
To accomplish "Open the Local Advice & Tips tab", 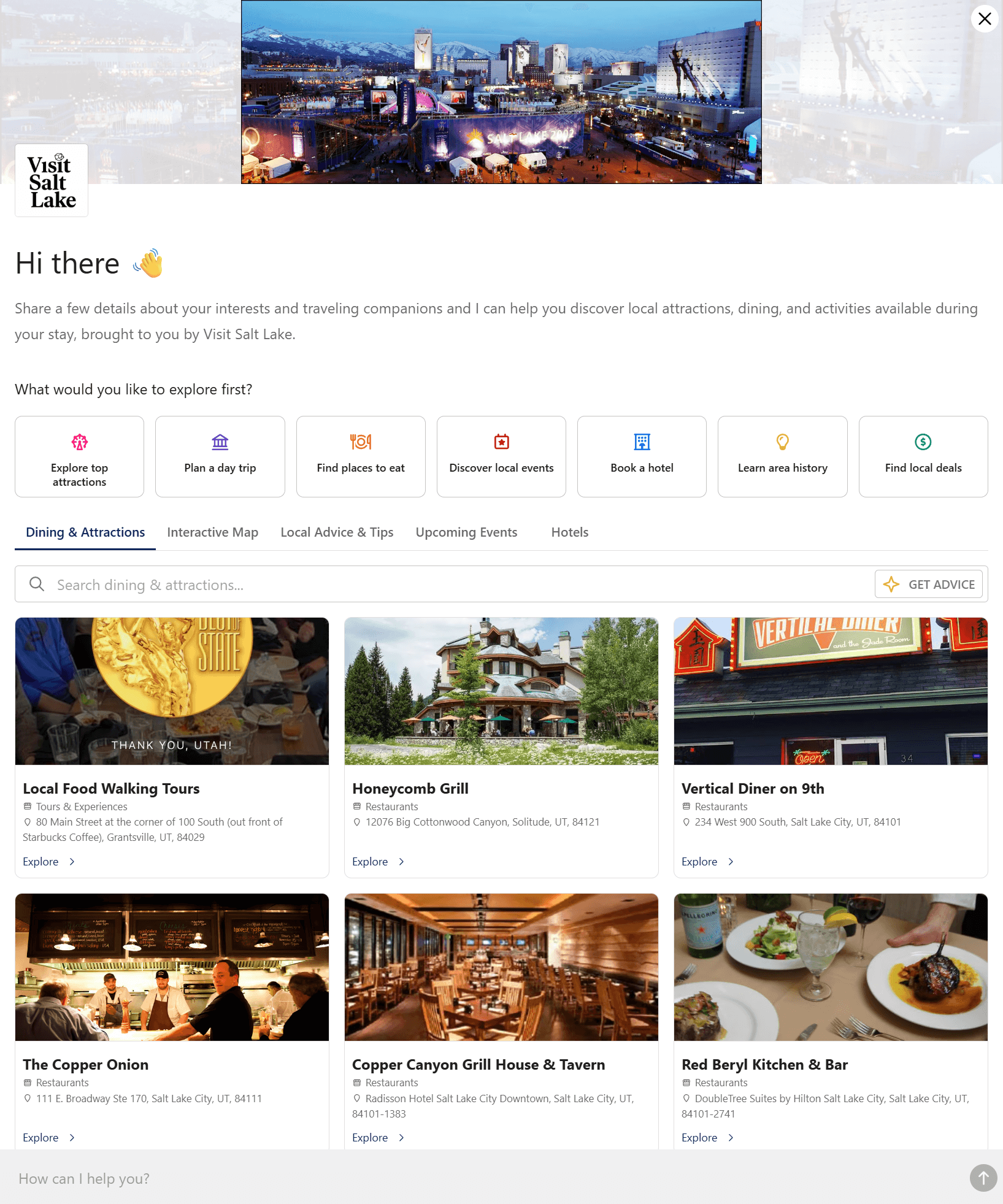I will tap(337, 532).
